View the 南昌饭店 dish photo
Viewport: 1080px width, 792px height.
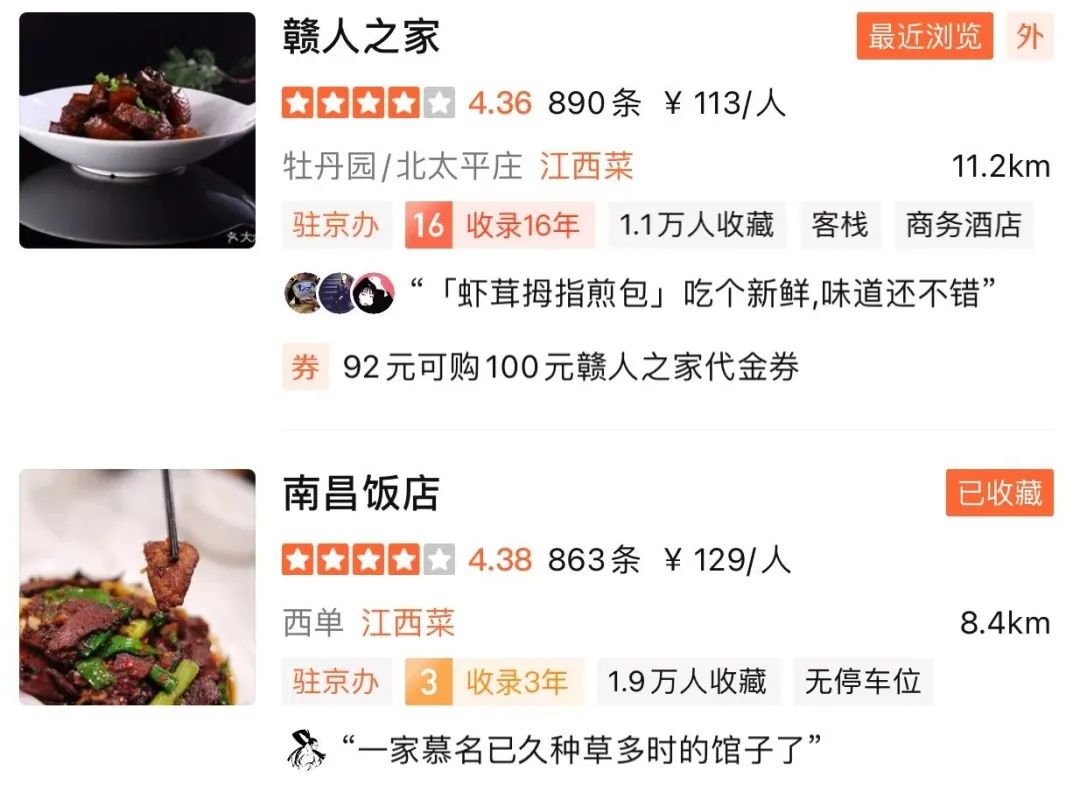pyautogui.click(x=137, y=587)
